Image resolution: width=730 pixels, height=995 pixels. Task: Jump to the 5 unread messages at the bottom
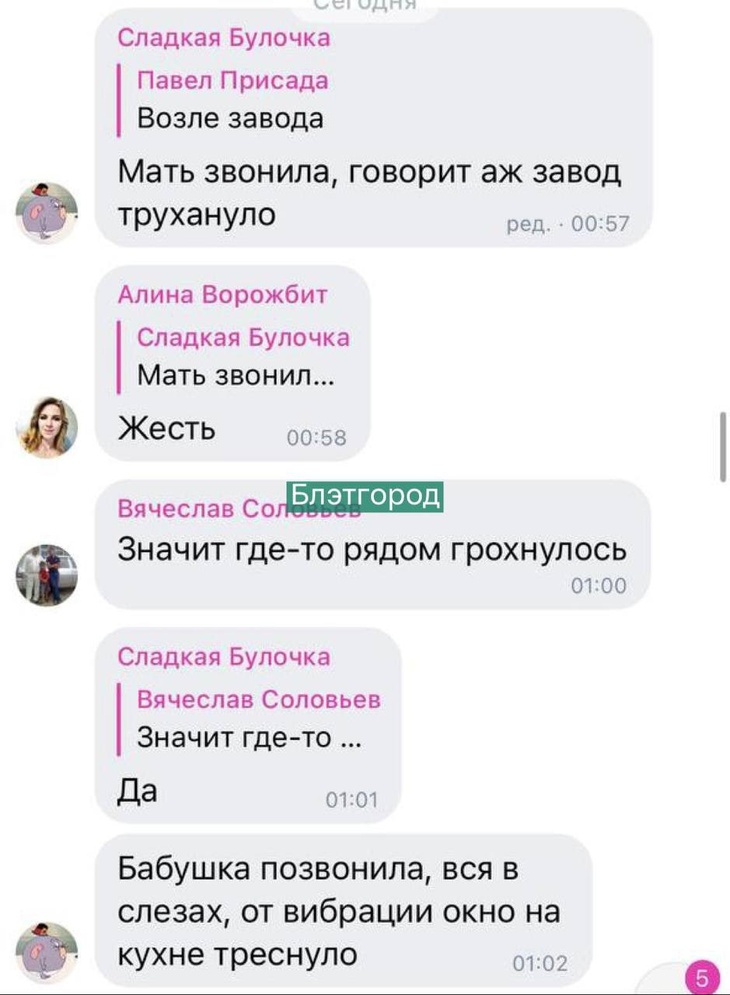point(702,976)
